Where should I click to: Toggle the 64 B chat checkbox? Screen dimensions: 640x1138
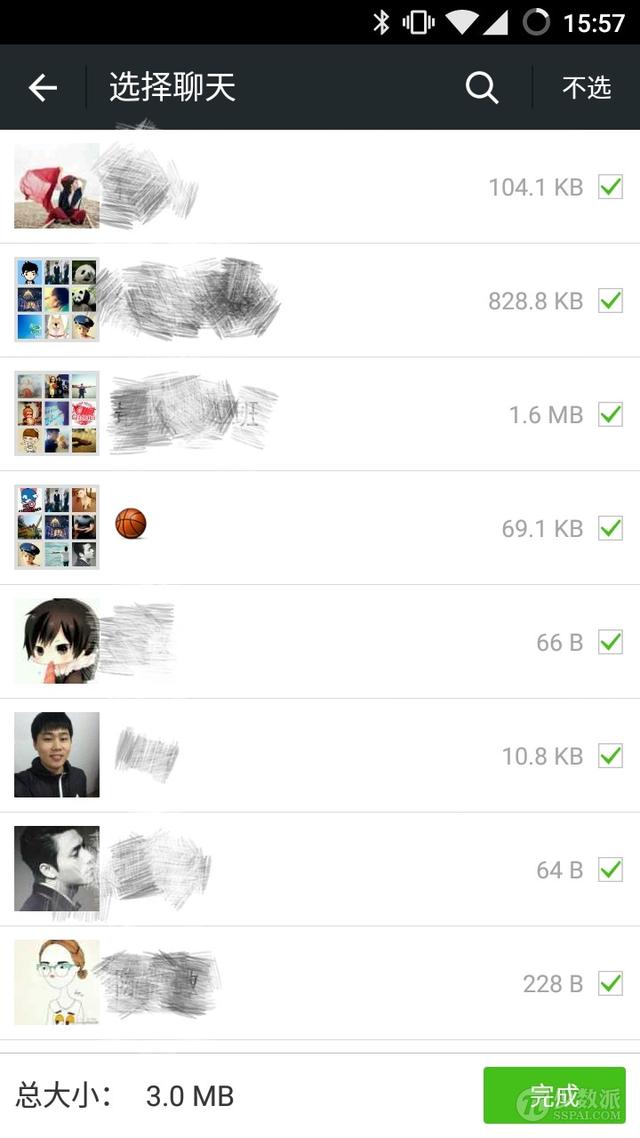coord(610,870)
